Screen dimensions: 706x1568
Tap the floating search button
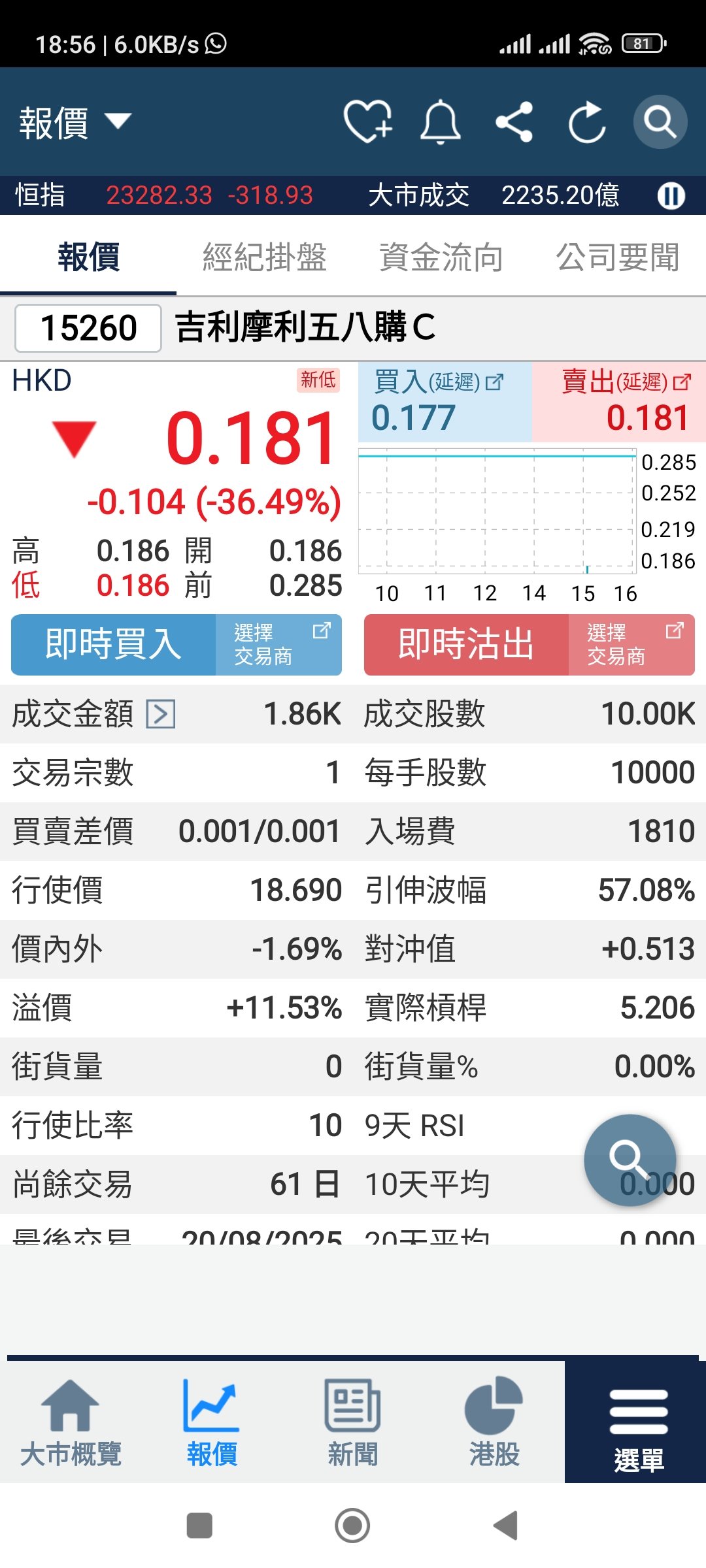tap(630, 1160)
